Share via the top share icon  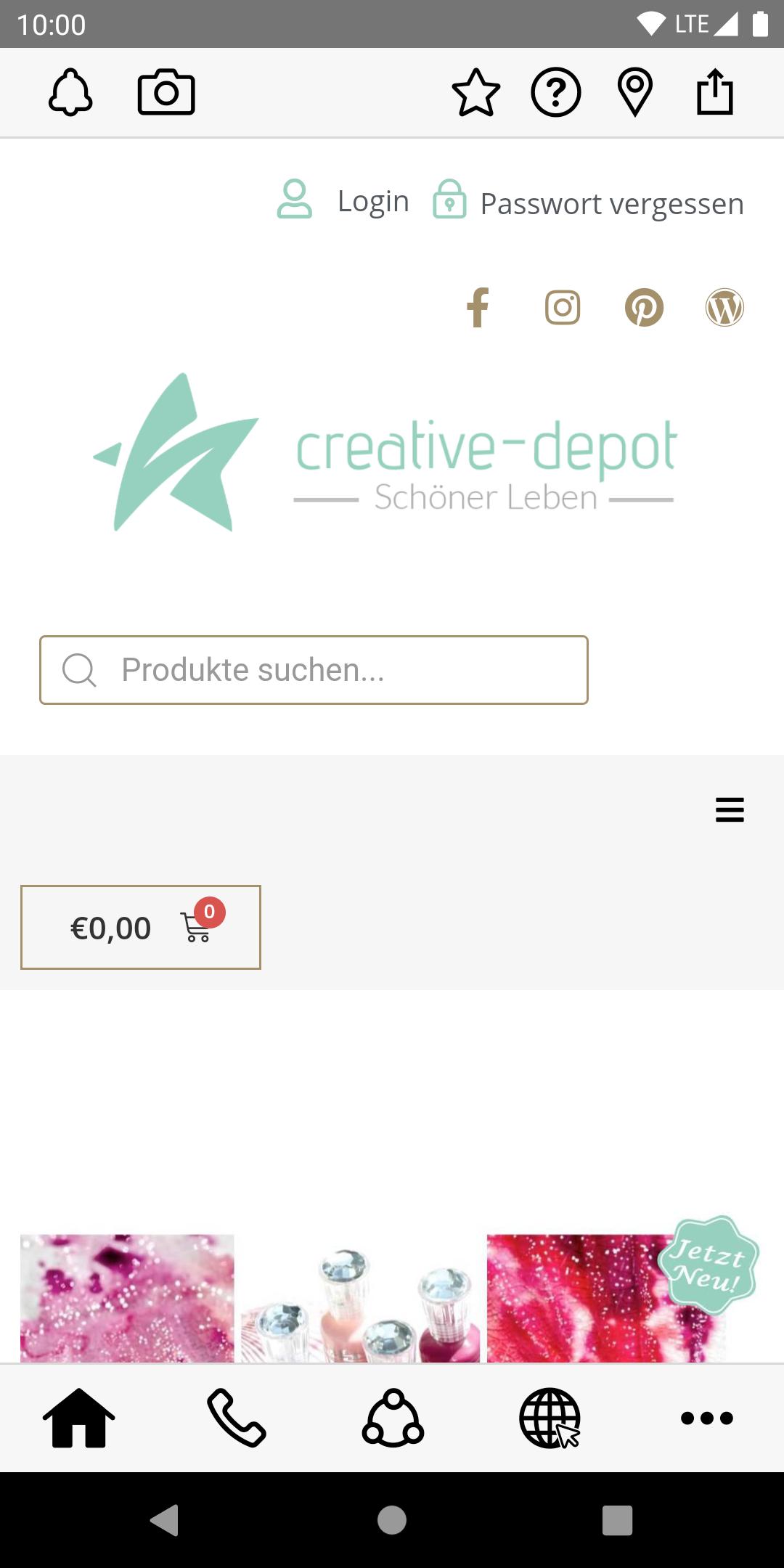click(x=715, y=92)
